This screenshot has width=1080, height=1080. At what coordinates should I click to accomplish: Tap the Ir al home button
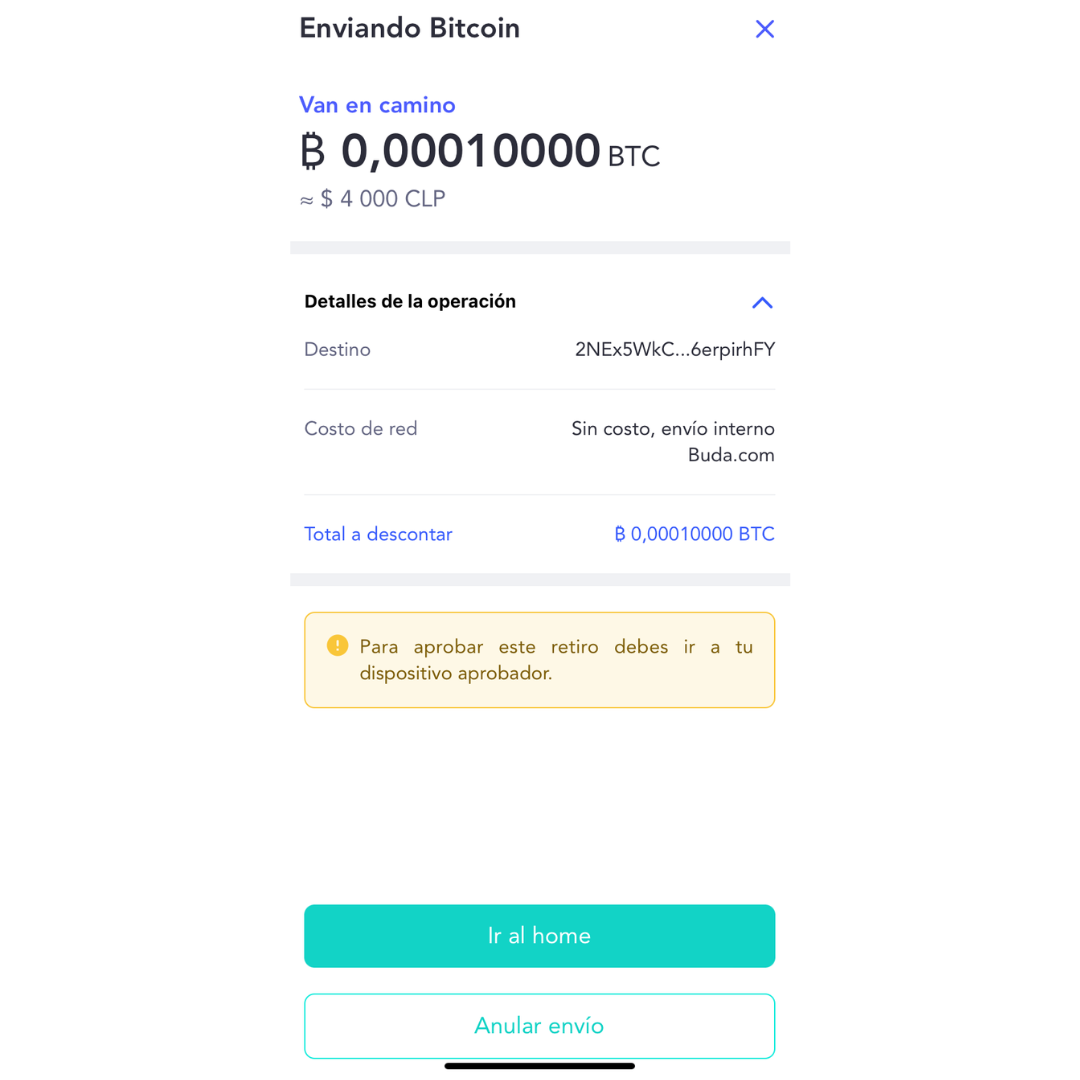pos(539,935)
